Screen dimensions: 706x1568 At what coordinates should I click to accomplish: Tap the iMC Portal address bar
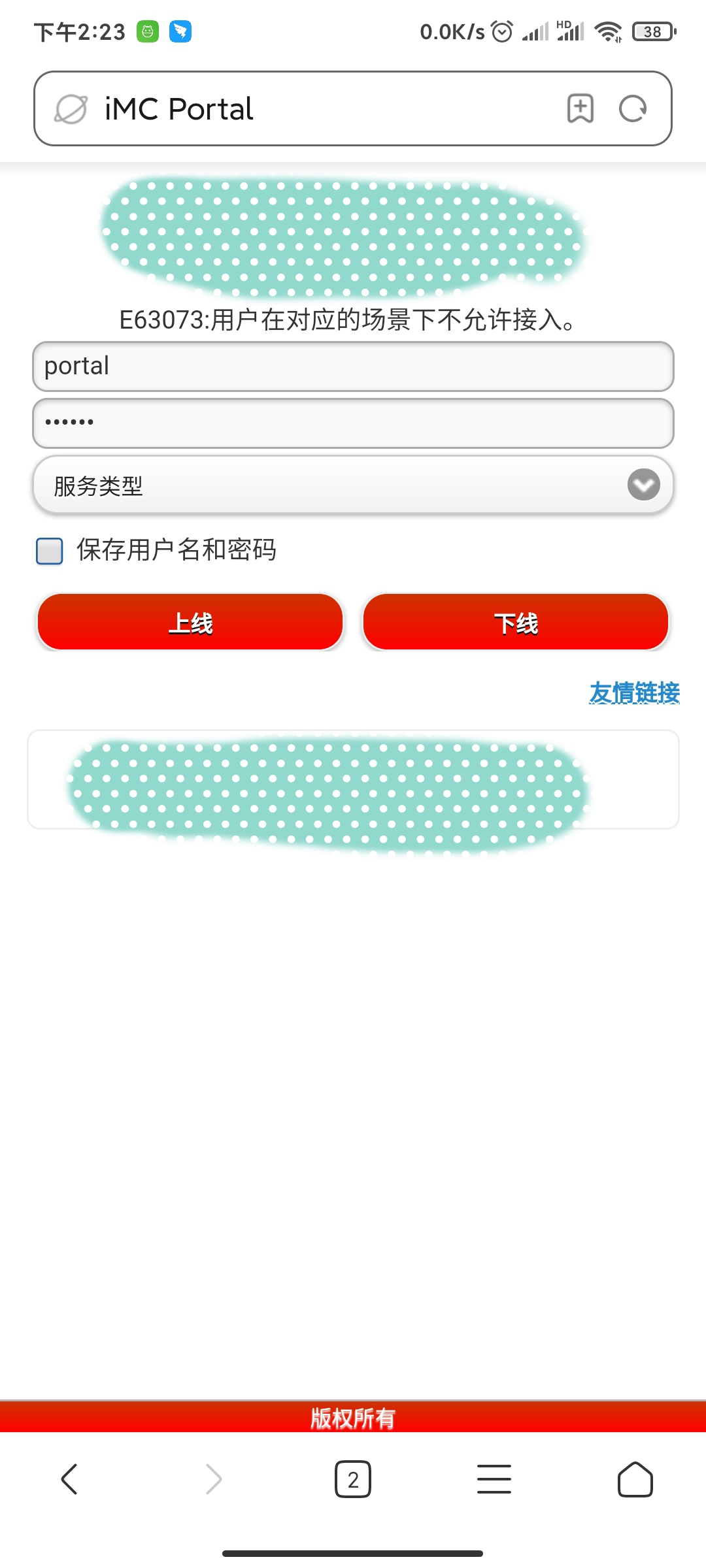314,108
